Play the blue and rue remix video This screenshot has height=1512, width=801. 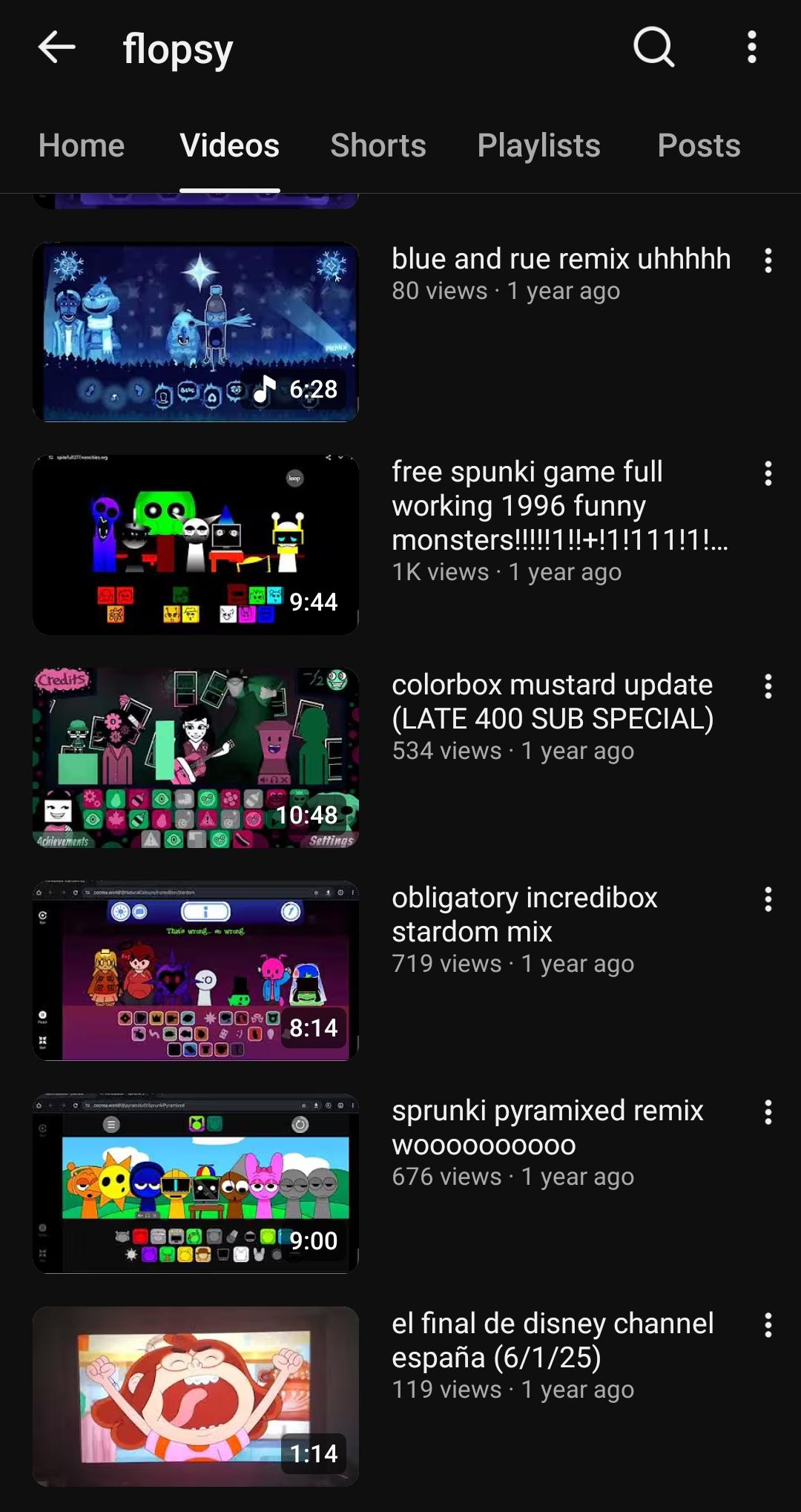click(x=196, y=332)
